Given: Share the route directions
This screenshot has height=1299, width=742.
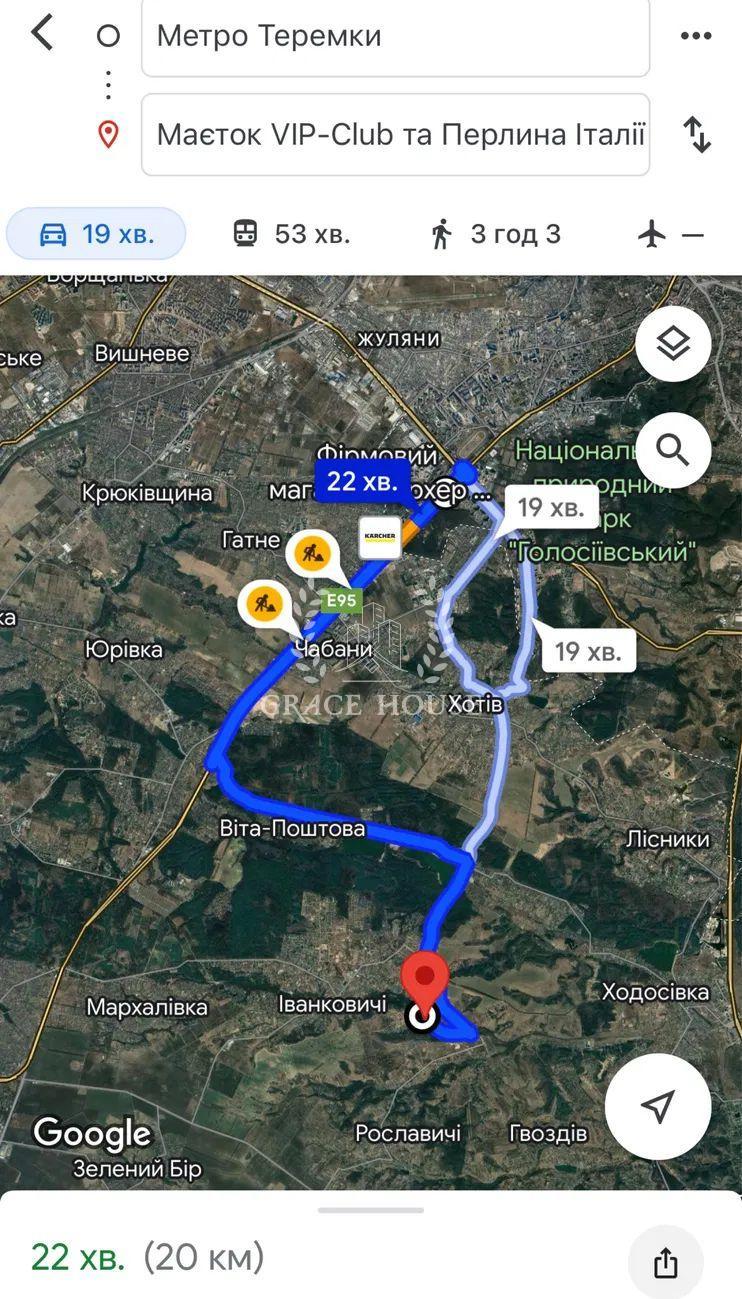Looking at the screenshot, I should coord(666,1263).
